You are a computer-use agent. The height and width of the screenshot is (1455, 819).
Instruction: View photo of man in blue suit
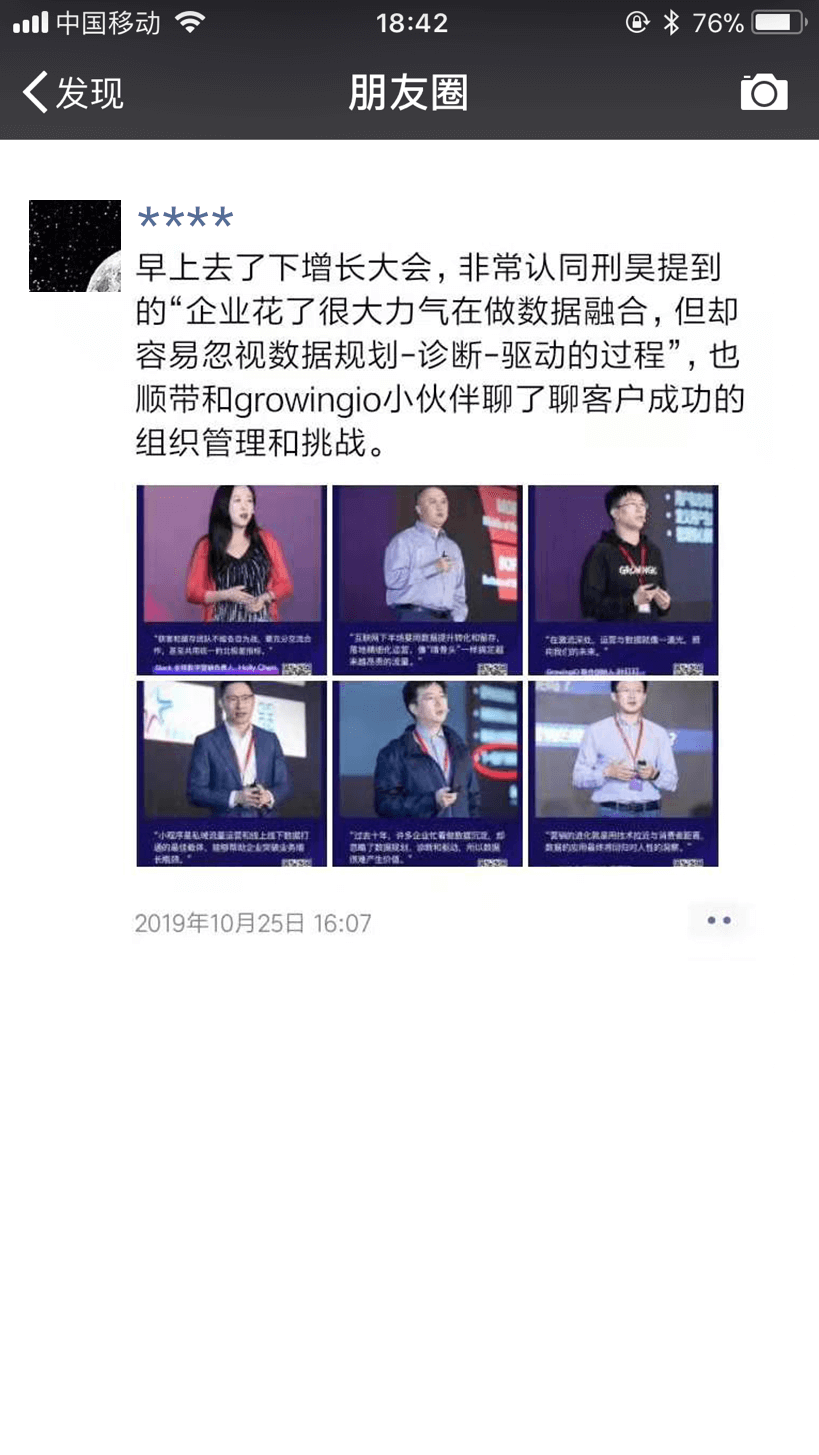click(x=232, y=774)
